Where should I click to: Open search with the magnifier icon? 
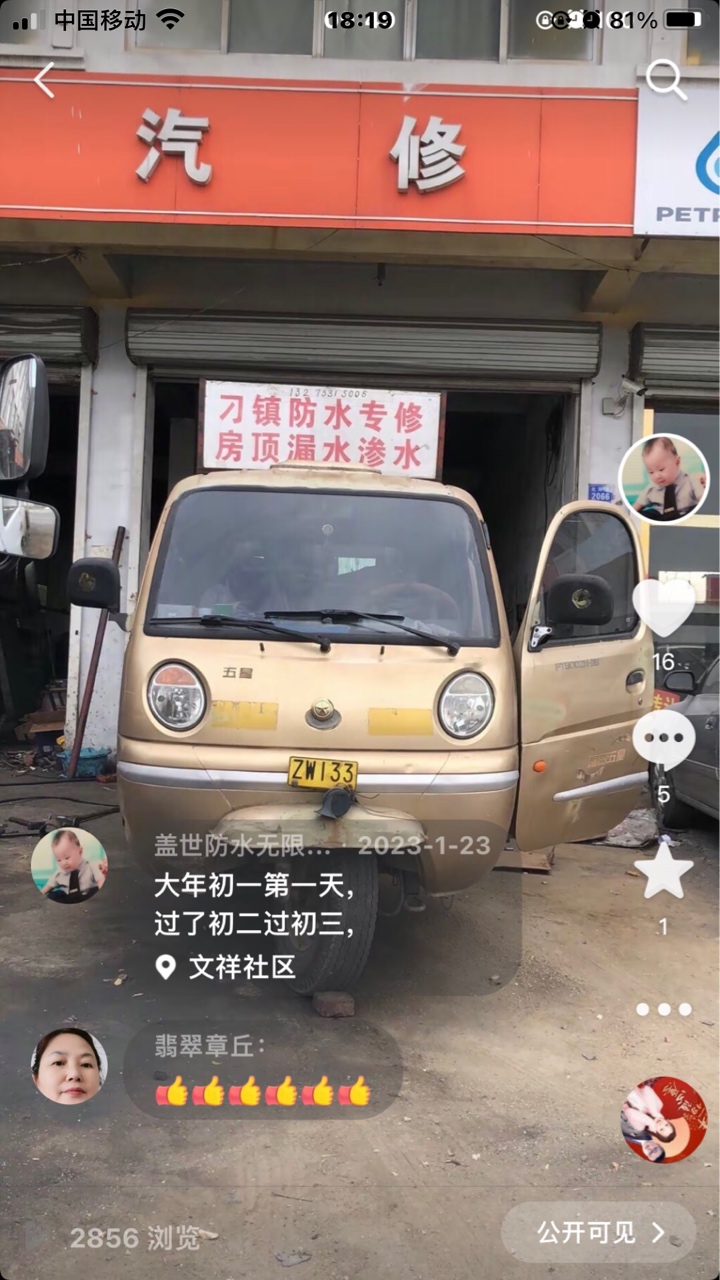(665, 79)
